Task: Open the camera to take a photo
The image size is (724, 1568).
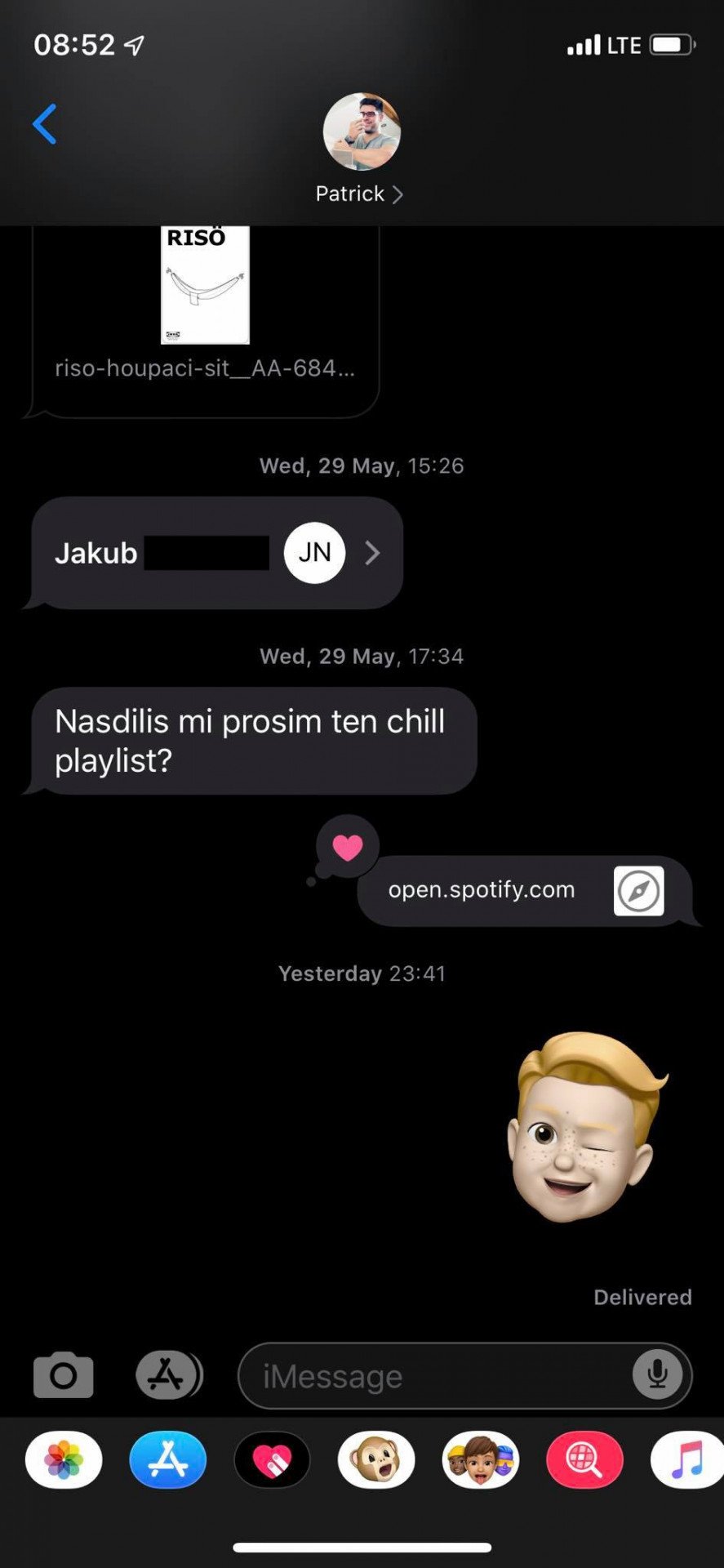Action: coord(64,1375)
